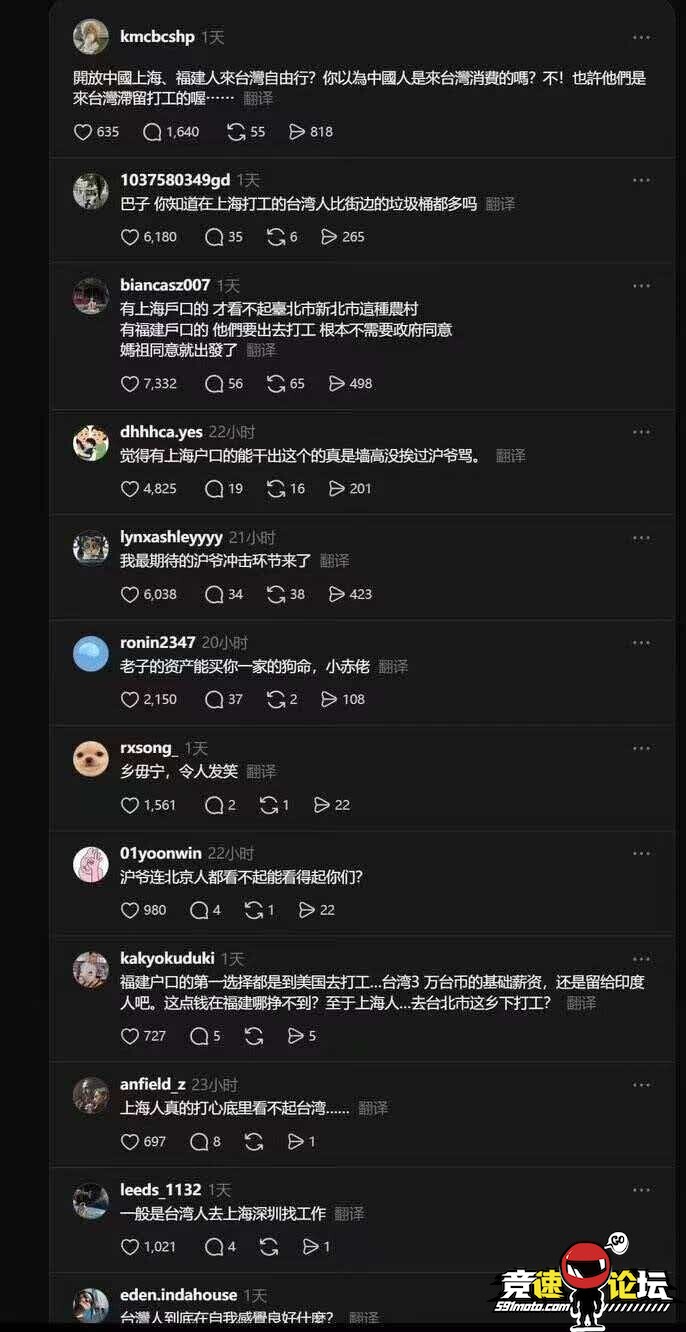This screenshot has height=1332, width=686.
Task: Share ronin2347's reply via send icon
Action: point(328,700)
